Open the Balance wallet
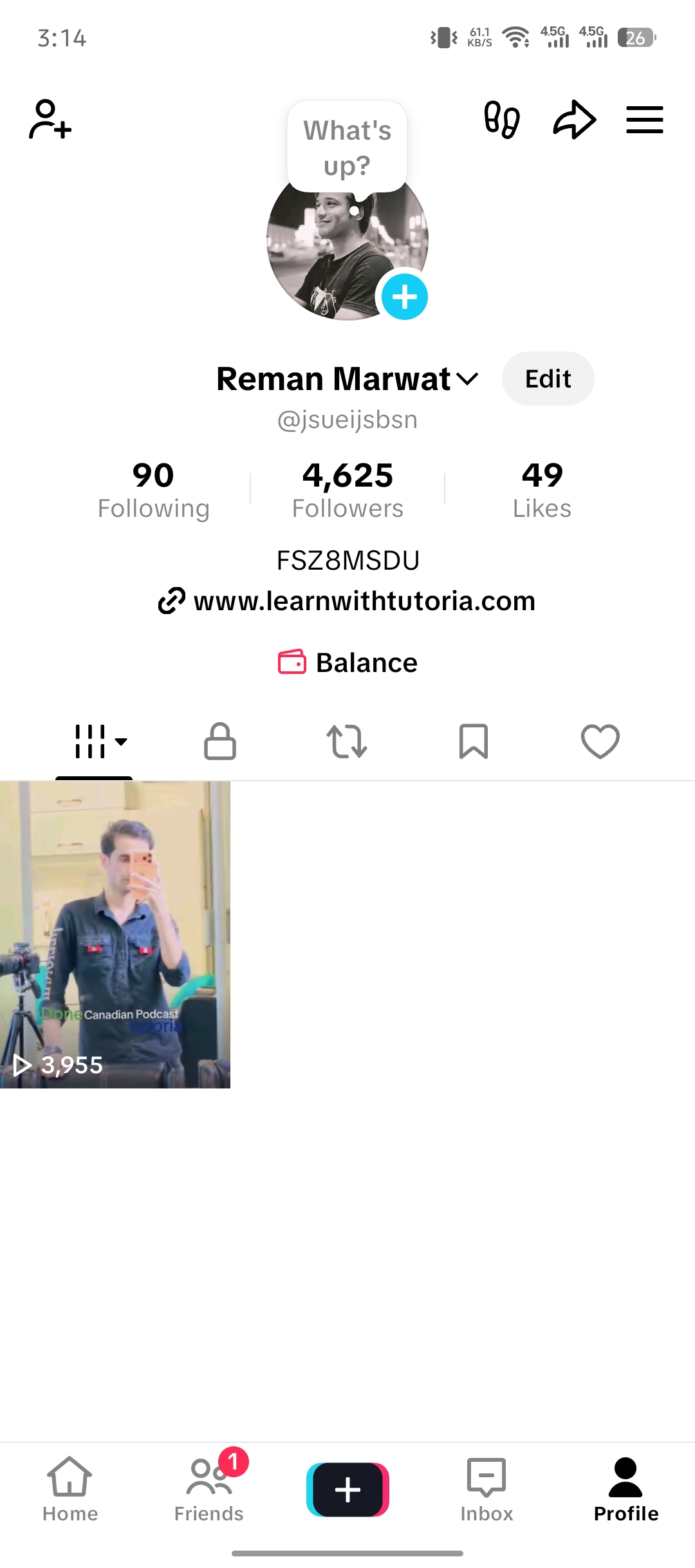This screenshot has width=695, height=1568. (347, 662)
